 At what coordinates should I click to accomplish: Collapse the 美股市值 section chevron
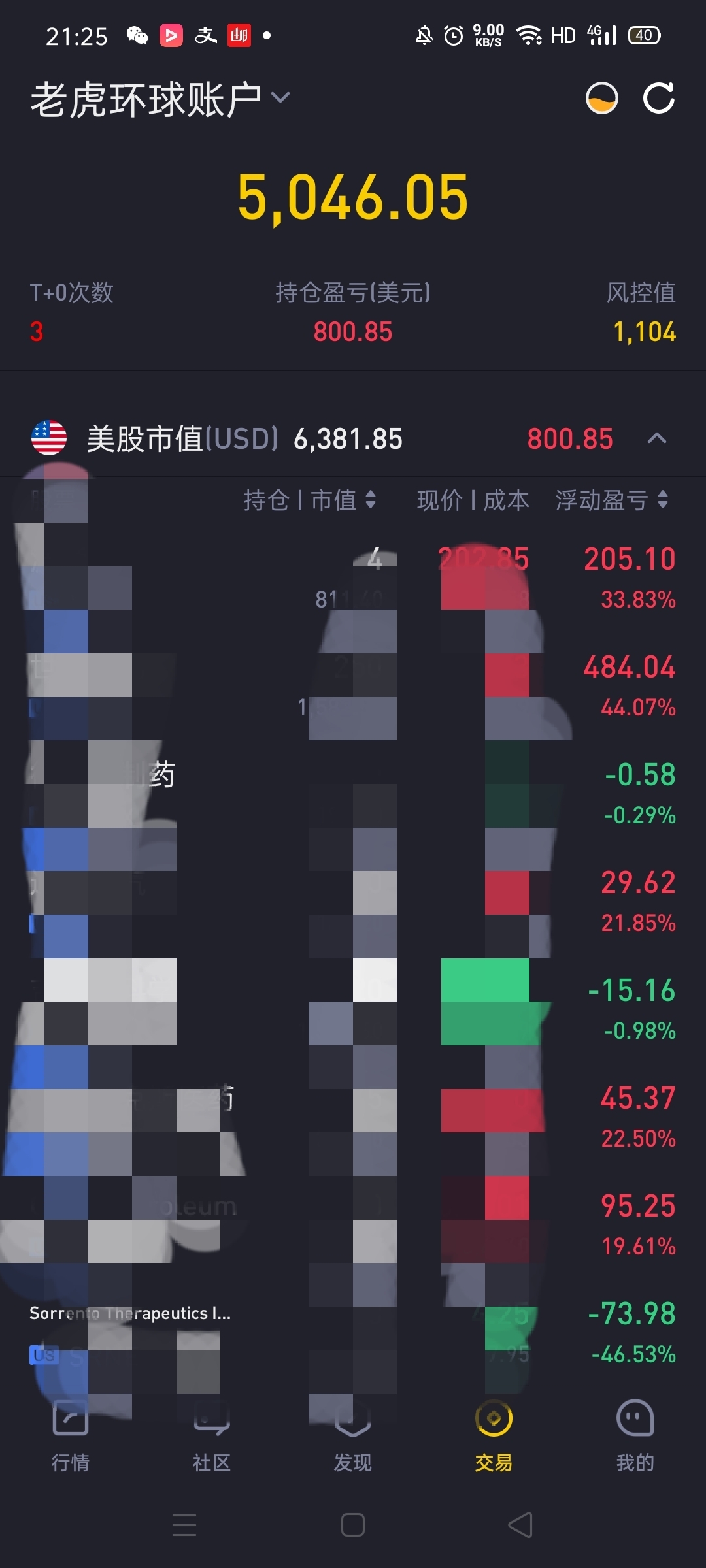click(657, 438)
